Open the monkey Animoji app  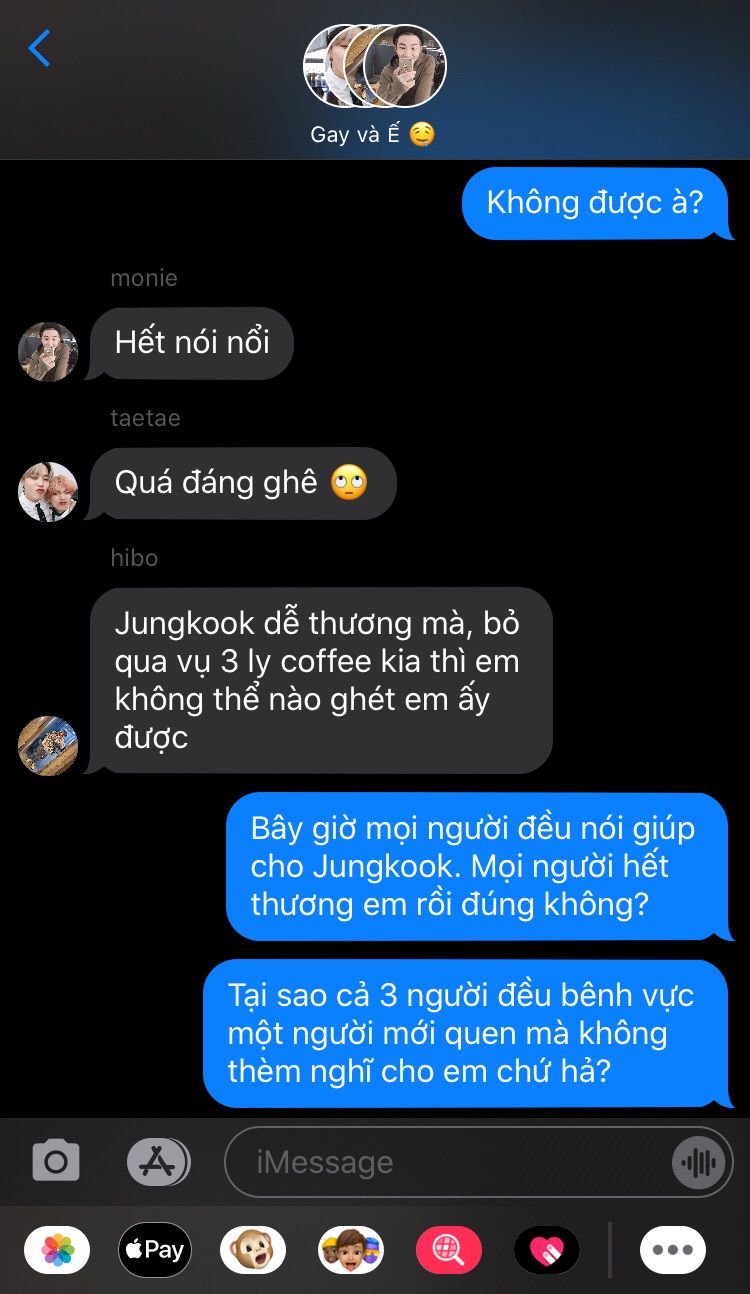(x=253, y=1250)
